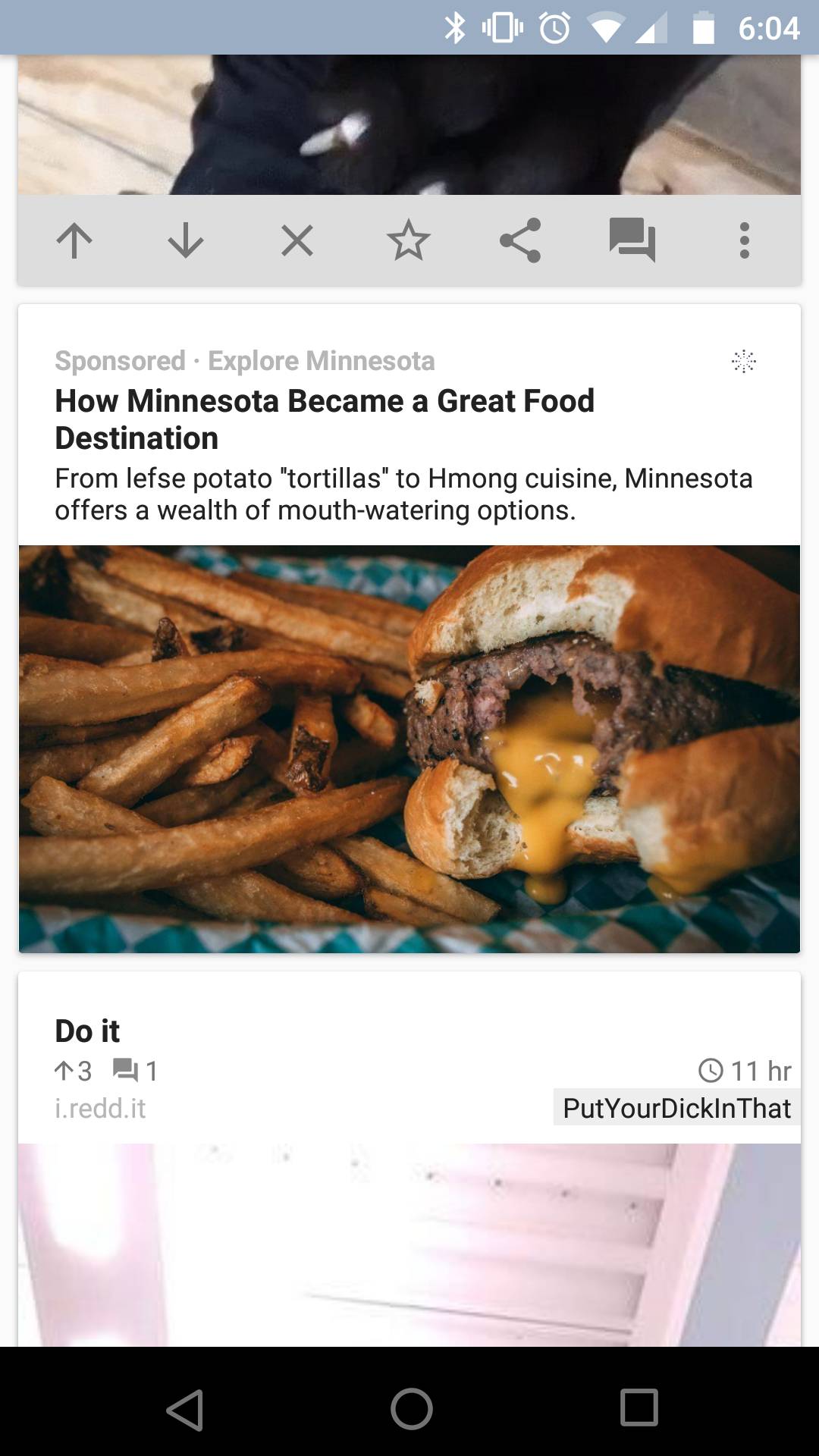Go to the home screen

click(x=411, y=1410)
